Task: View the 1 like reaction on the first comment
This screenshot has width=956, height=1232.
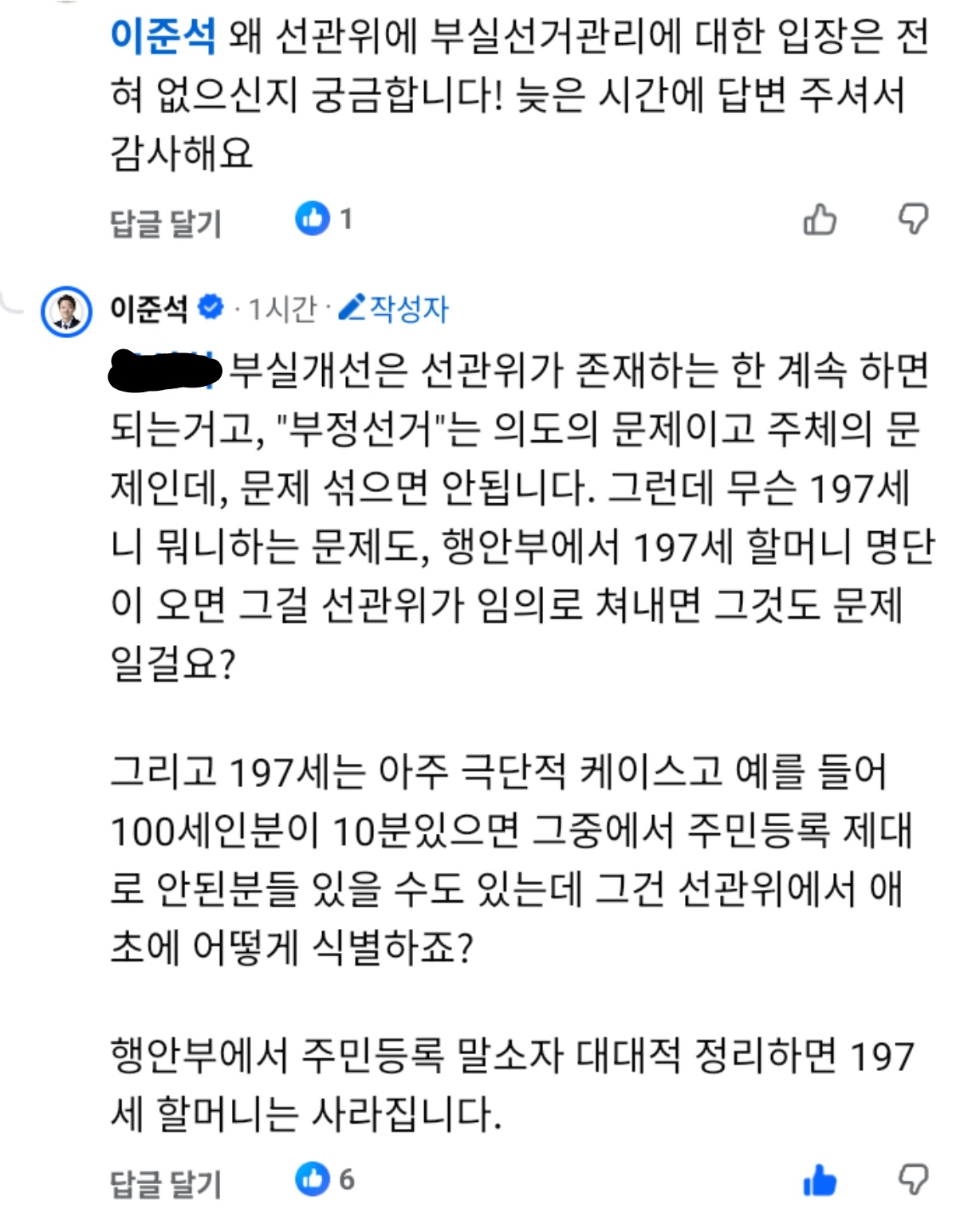Action: pyautogui.click(x=323, y=218)
